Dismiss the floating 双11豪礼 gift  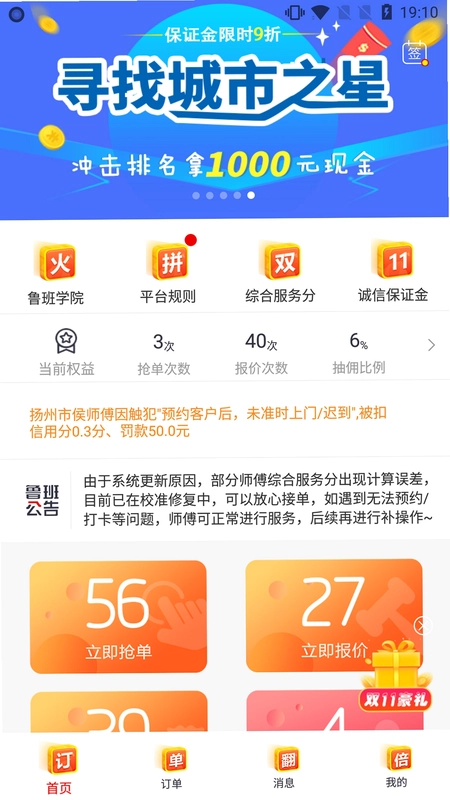(x=423, y=626)
